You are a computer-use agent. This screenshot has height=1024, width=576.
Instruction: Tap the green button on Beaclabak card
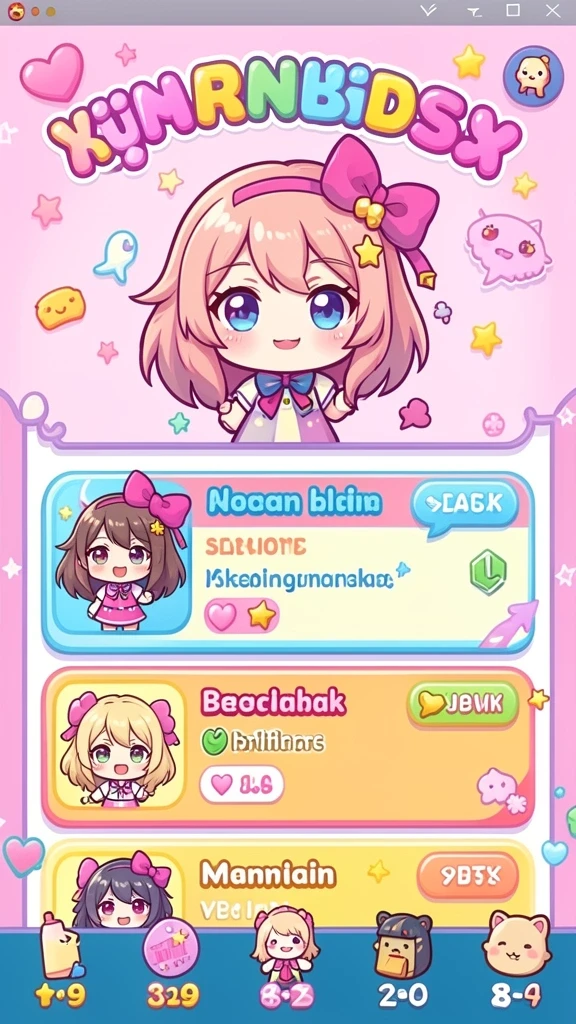(463, 705)
